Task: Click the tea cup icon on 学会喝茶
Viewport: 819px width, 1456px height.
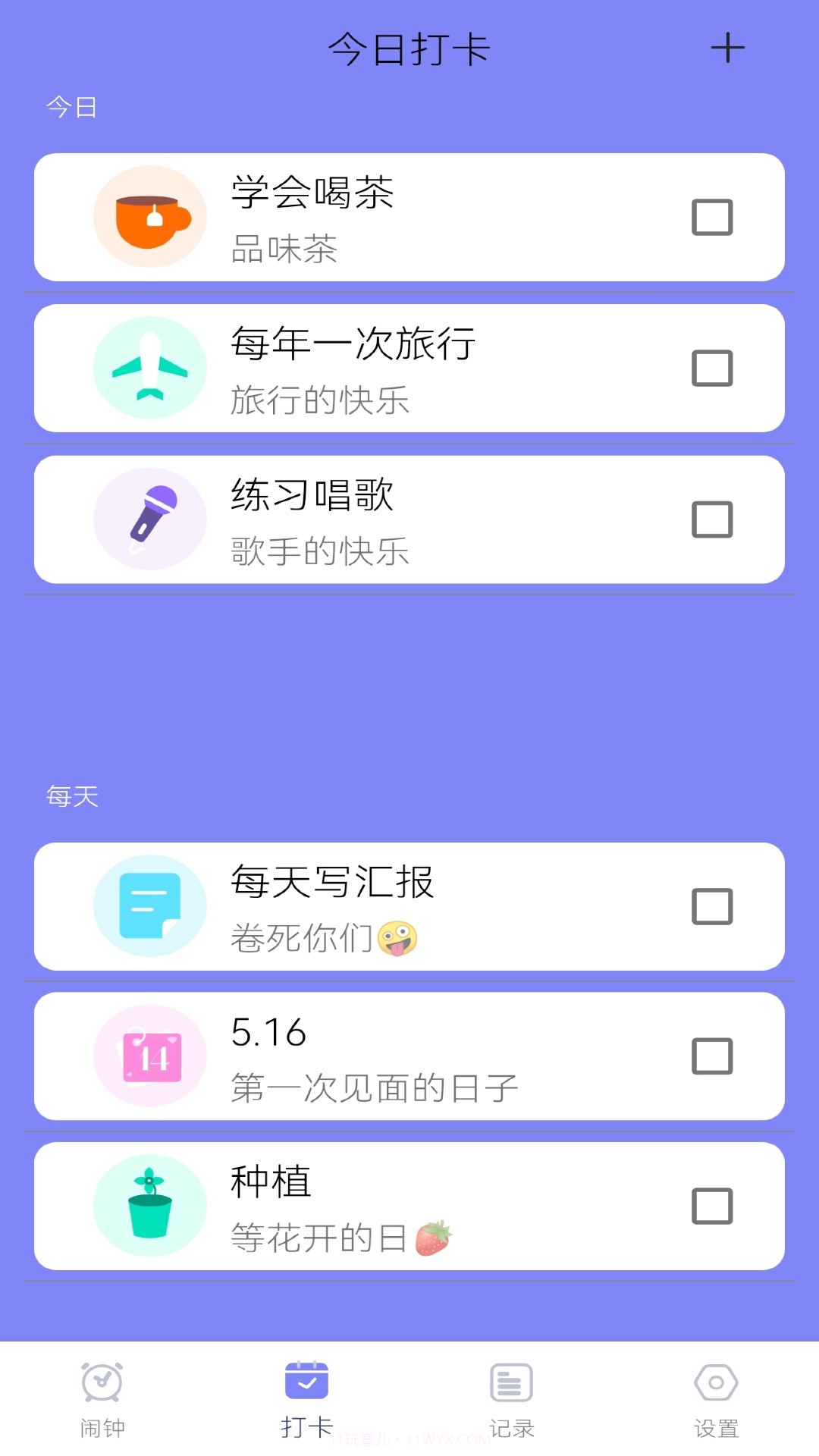Action: (149, 215)
